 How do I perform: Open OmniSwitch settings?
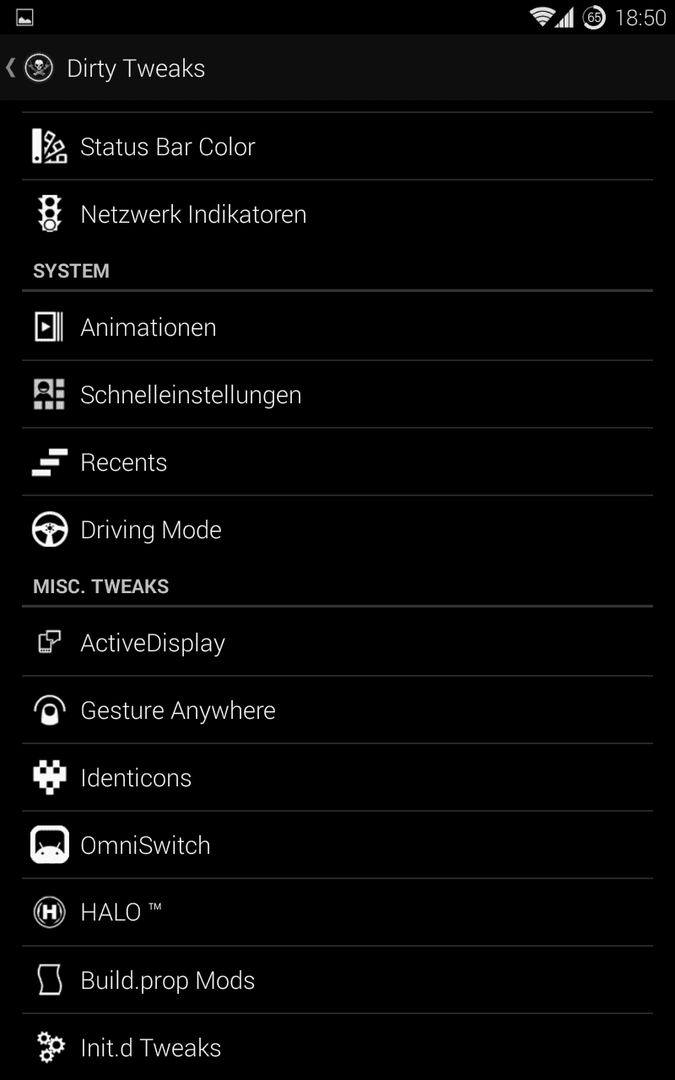(x=338, y=845)
